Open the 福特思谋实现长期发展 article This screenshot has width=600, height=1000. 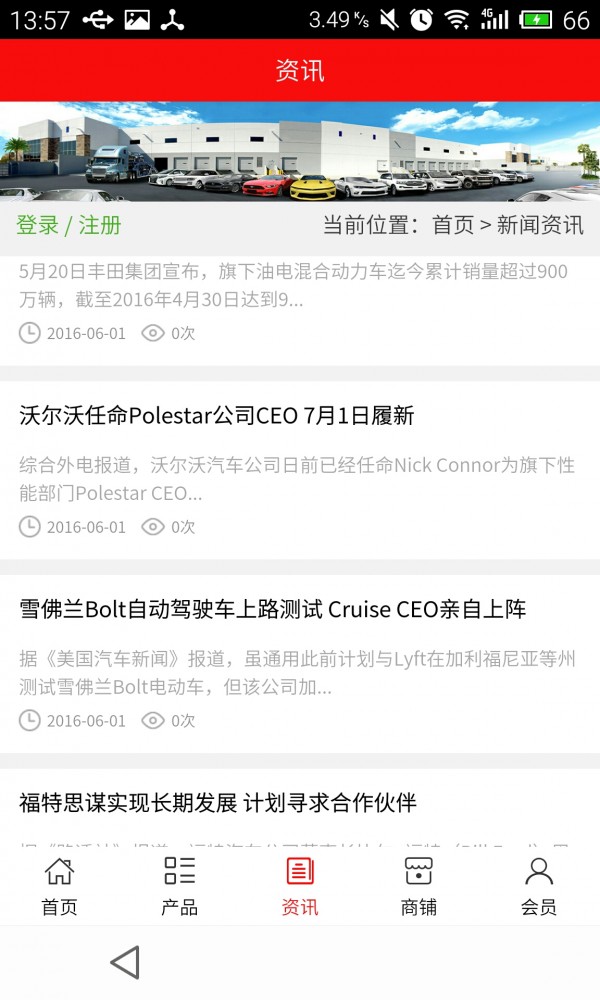(x=218, y=803)
